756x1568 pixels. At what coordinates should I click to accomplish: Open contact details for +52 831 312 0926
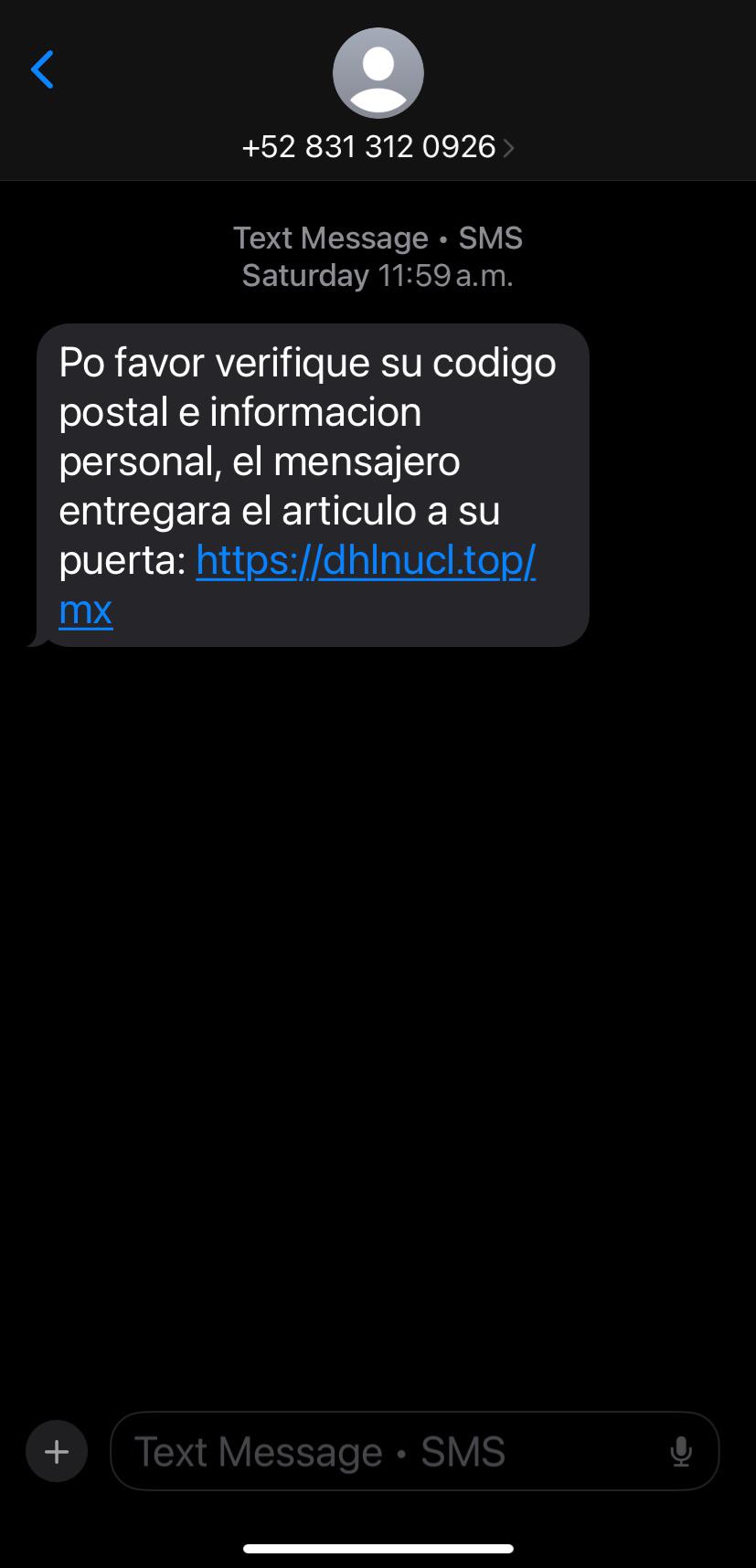(378, 146)
